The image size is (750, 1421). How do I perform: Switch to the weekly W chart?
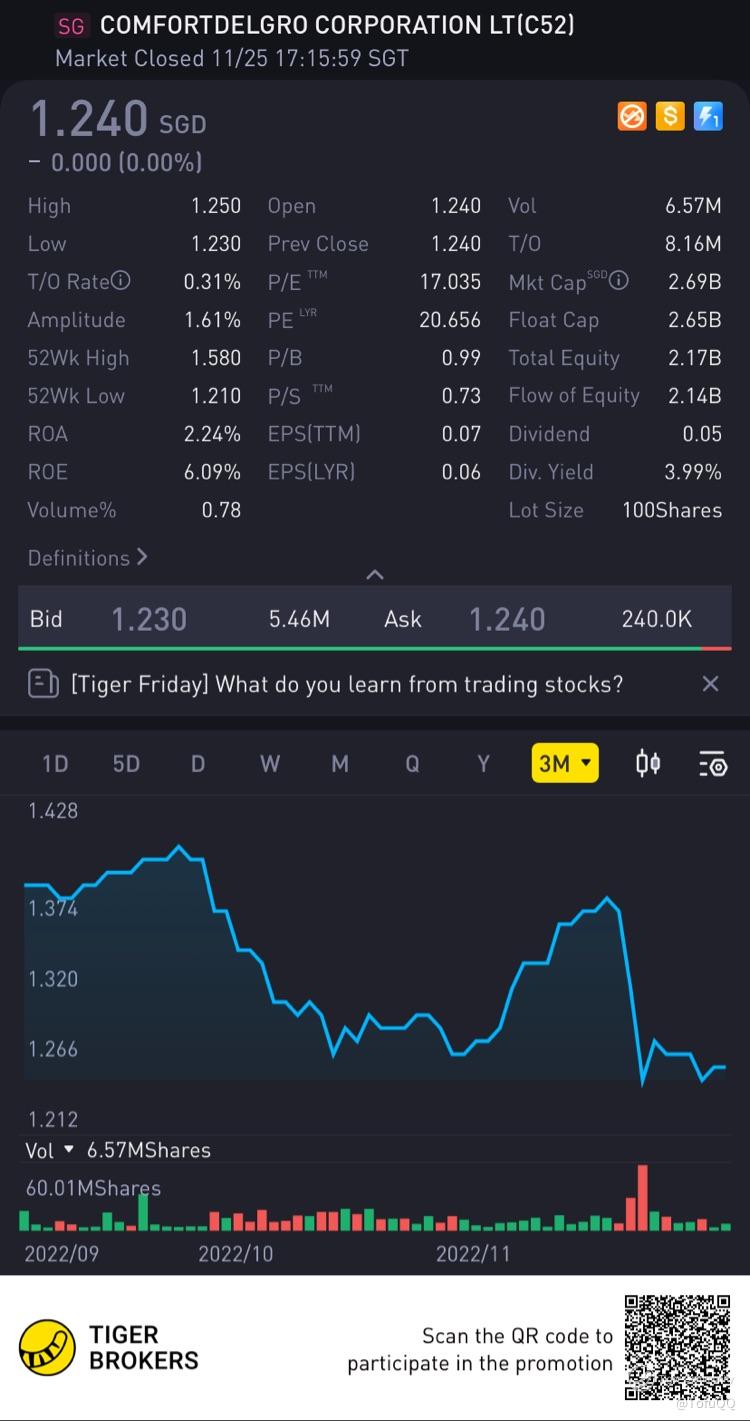coord(270,764)
